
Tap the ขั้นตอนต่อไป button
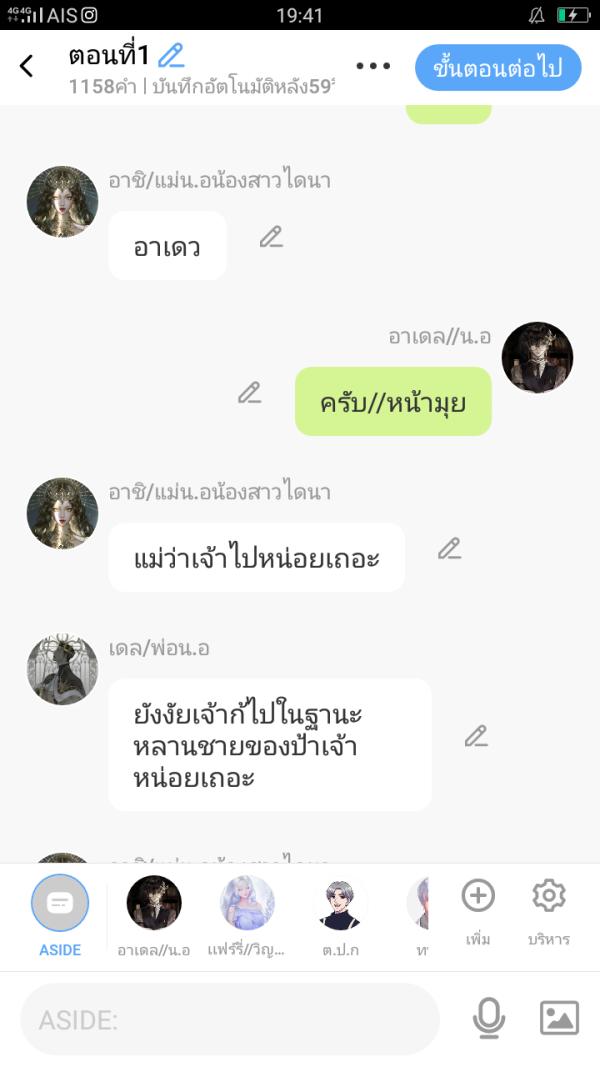click(497, 68)
